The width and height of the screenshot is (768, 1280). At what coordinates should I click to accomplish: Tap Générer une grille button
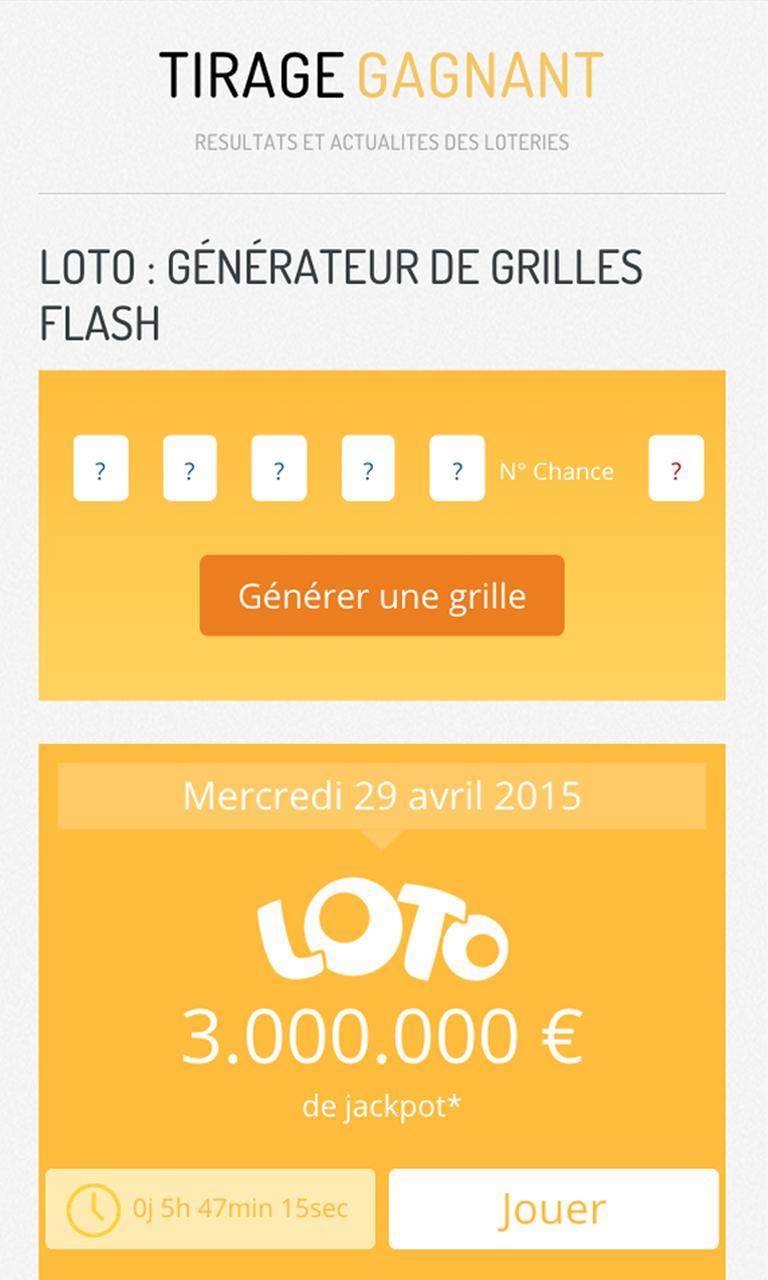click(x=382, y=596)
